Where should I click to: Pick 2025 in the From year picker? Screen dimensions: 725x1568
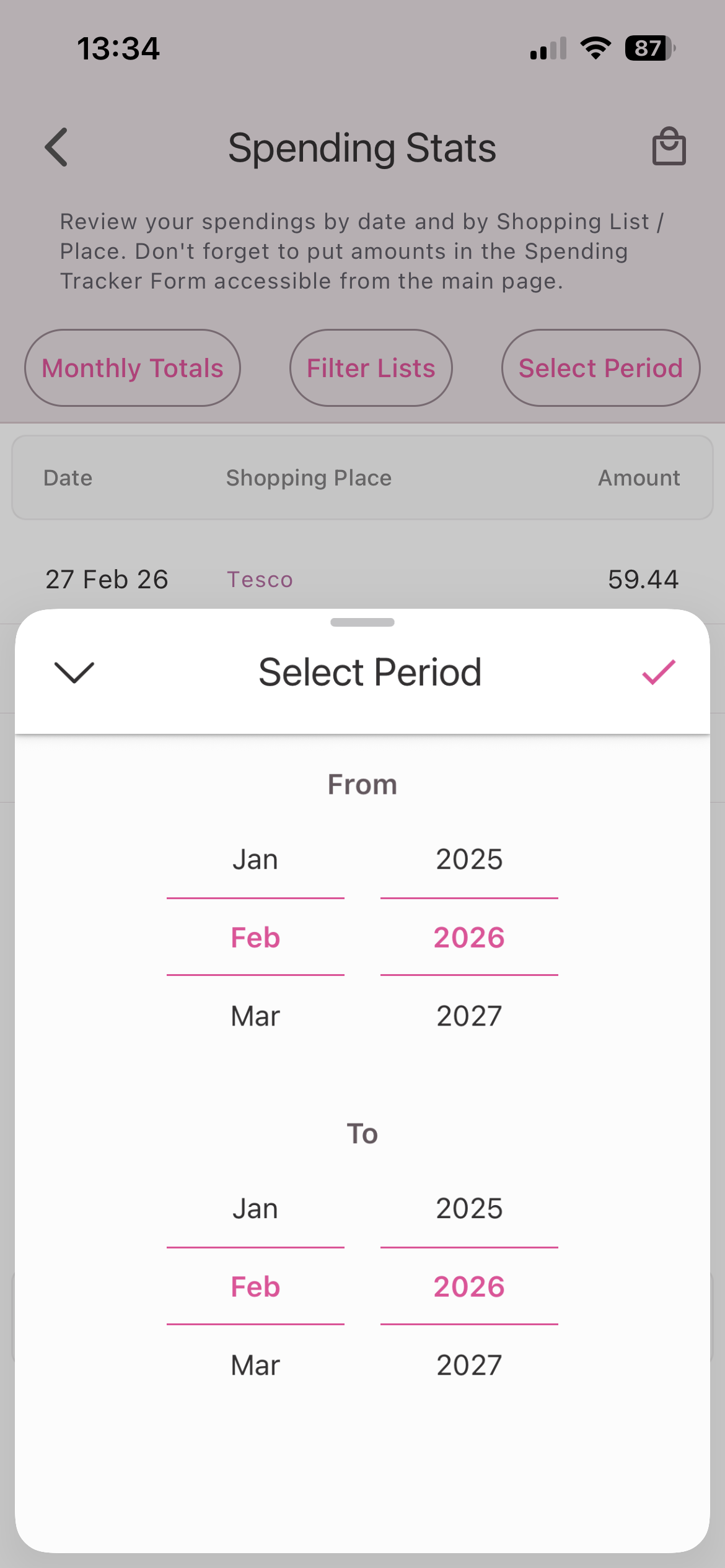(x=469, y=860)
